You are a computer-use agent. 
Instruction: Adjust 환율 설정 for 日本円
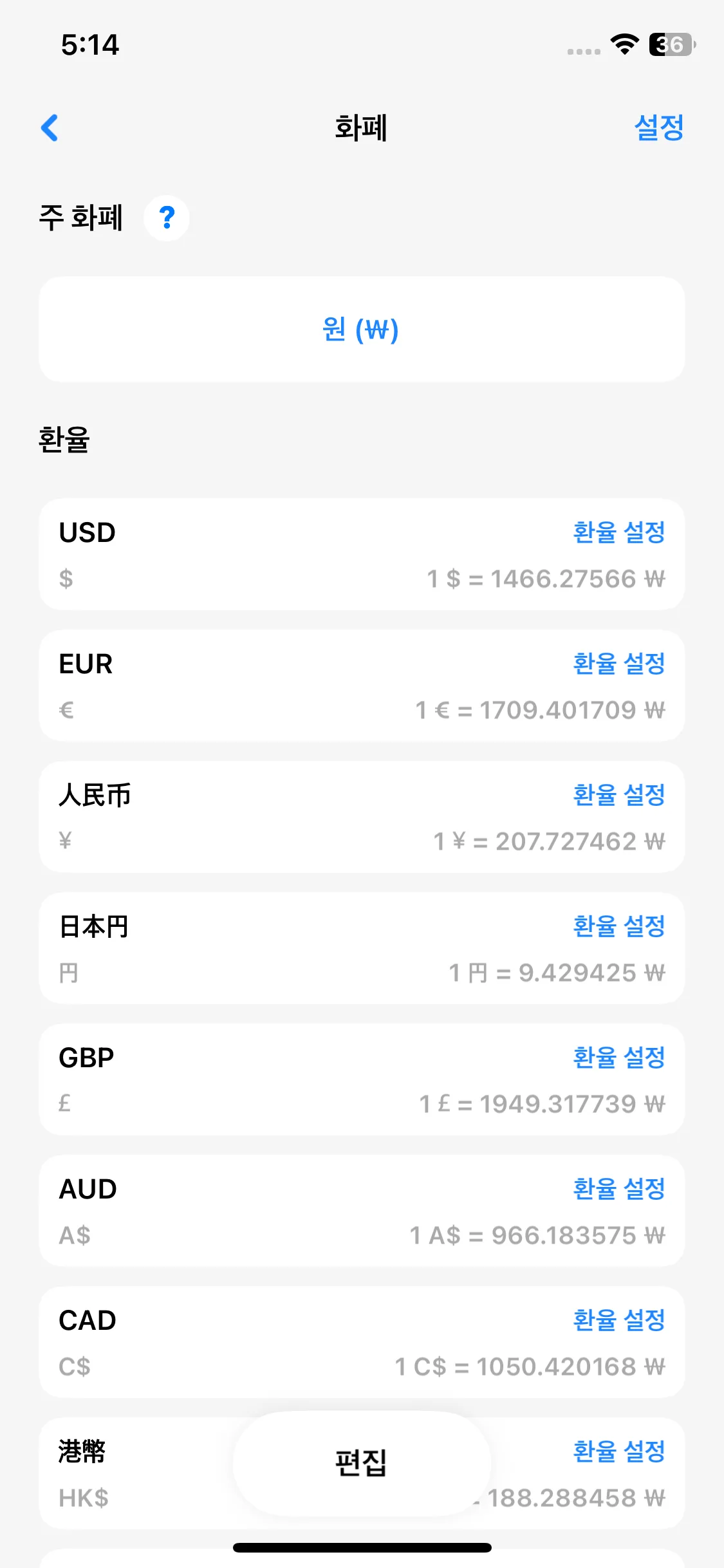(x=618, y=926)
